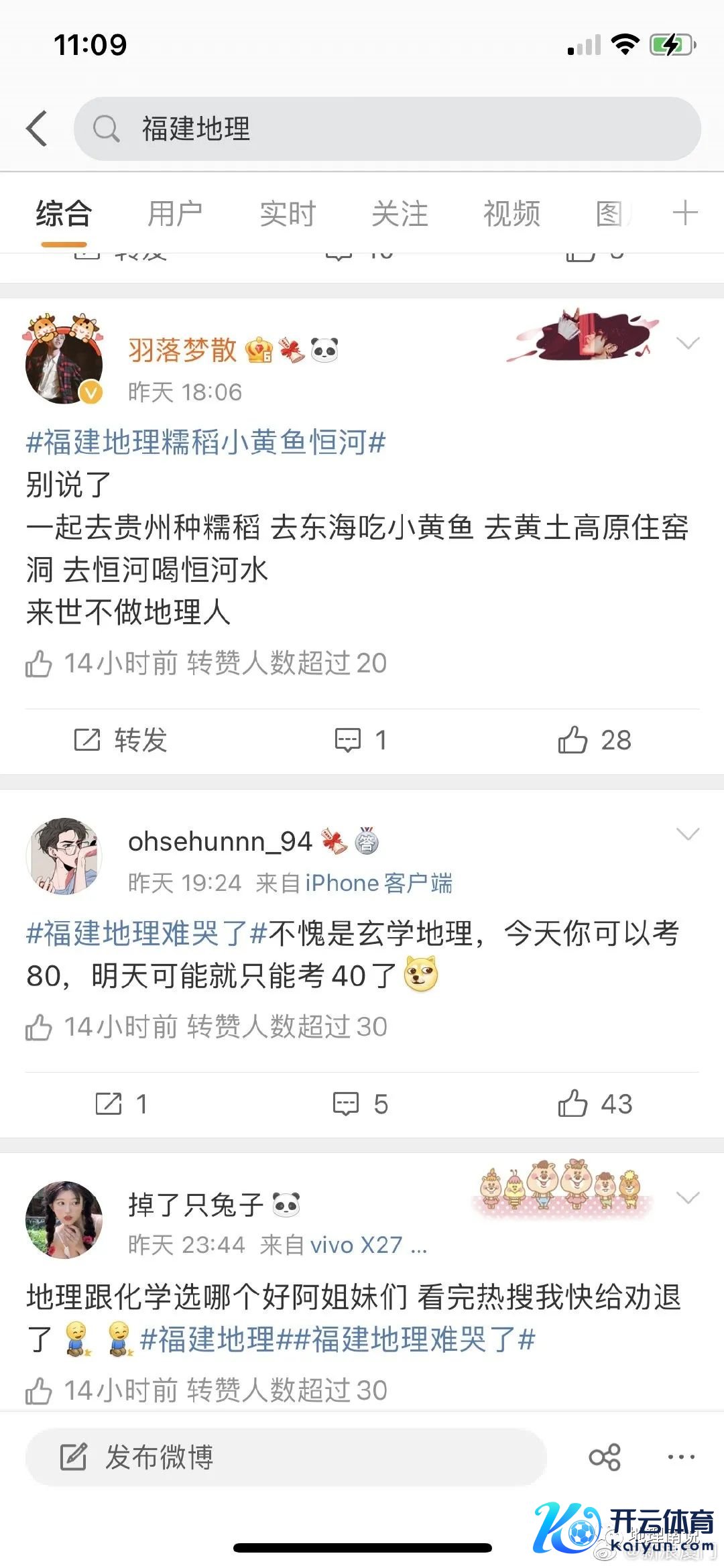Repost 羽落梦散's post via 转发
This screenshot has width=724, height=1568.
121,740
